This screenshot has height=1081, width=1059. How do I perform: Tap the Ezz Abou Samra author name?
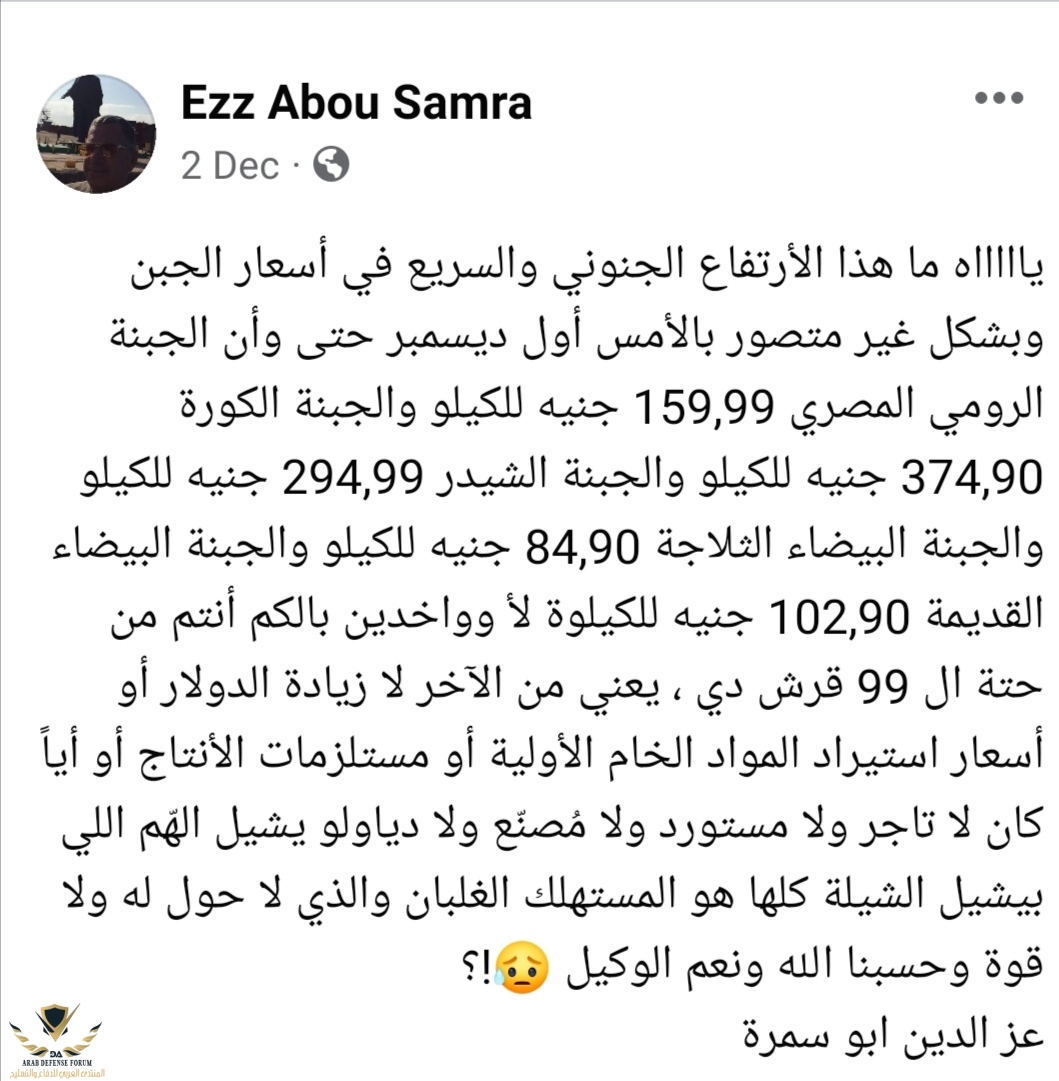click(x=356, y=103)
